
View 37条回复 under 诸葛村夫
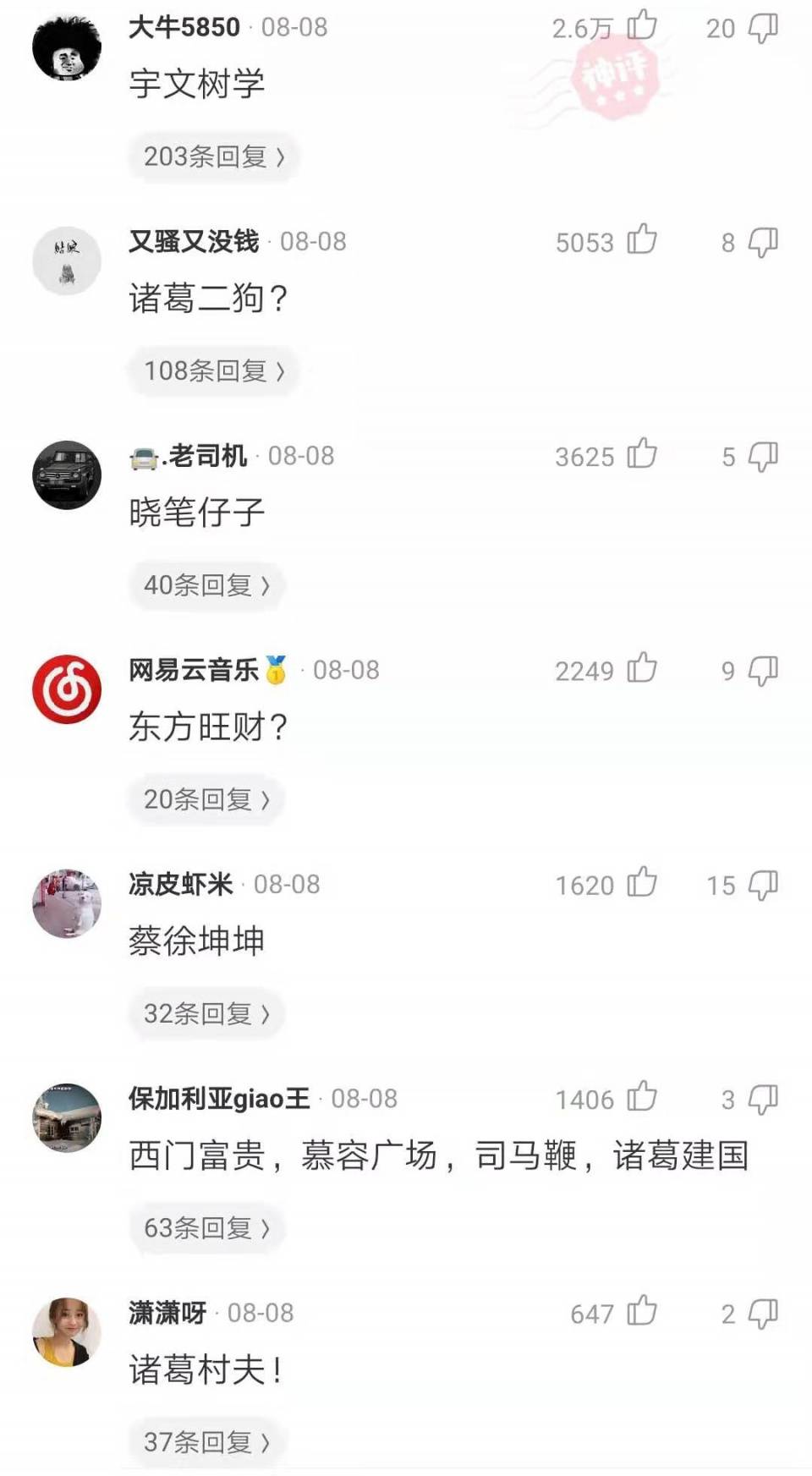click(x=206, y=1441)
